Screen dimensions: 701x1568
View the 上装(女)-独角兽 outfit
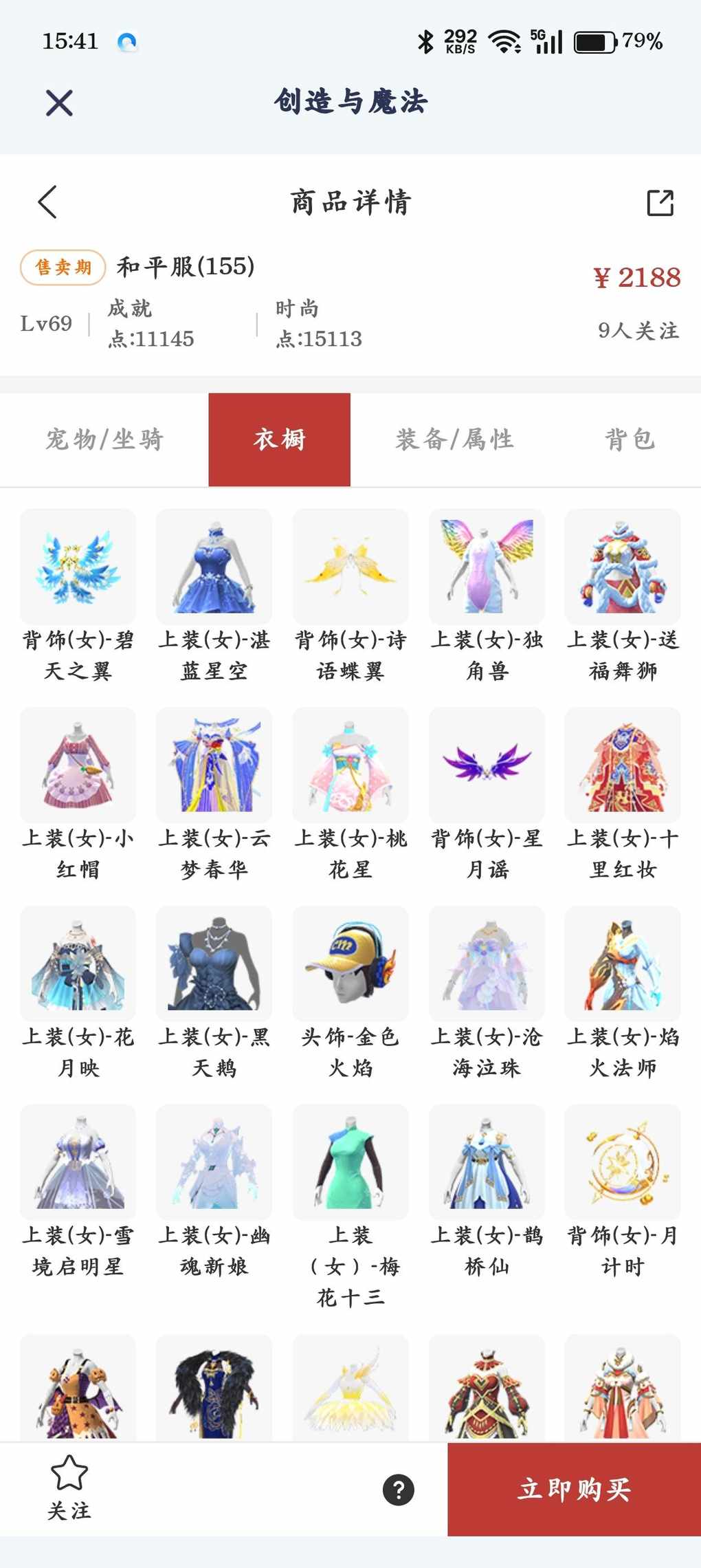(487, 567)
